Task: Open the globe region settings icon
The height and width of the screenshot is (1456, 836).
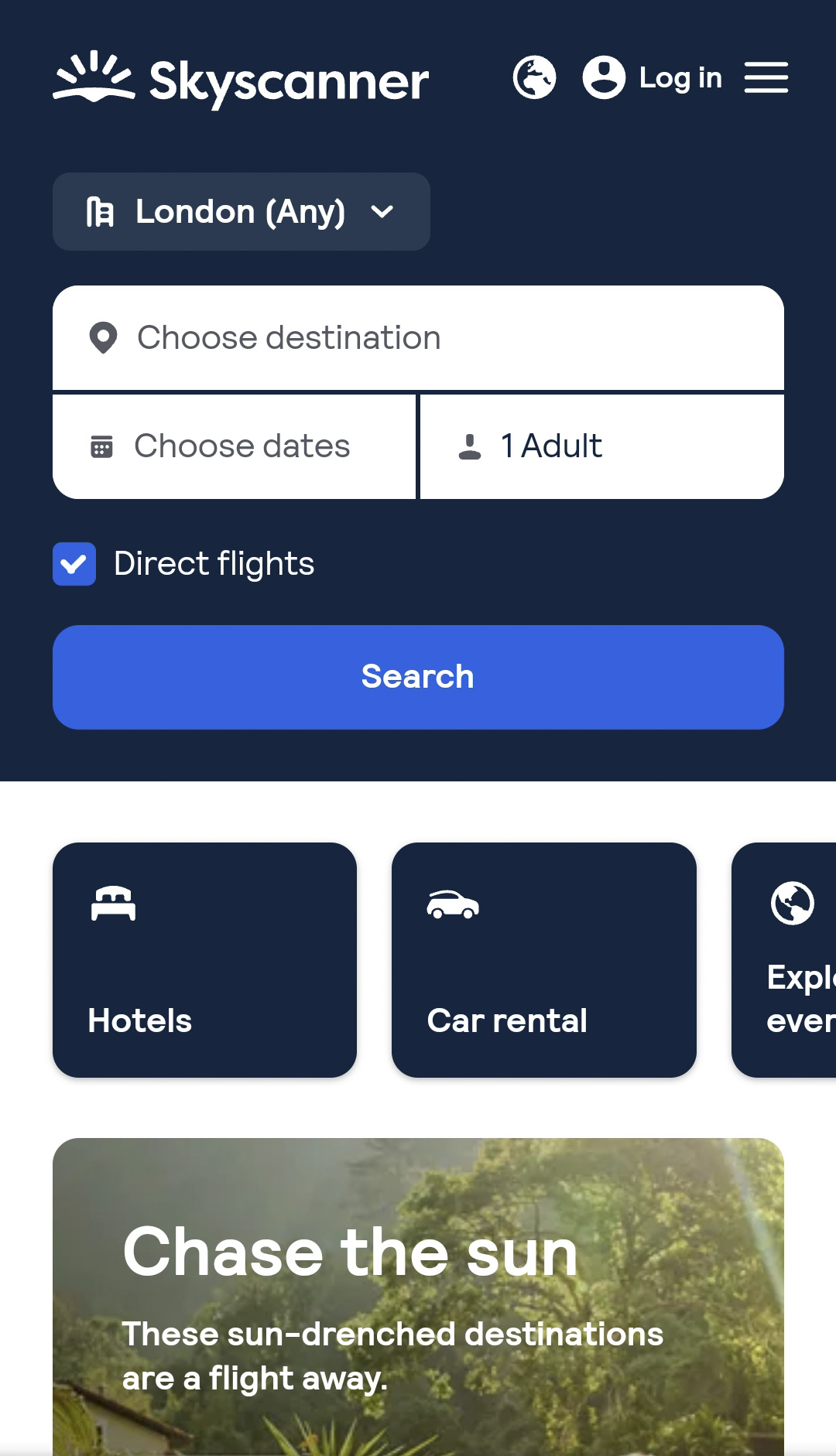Action: point(534,77)
